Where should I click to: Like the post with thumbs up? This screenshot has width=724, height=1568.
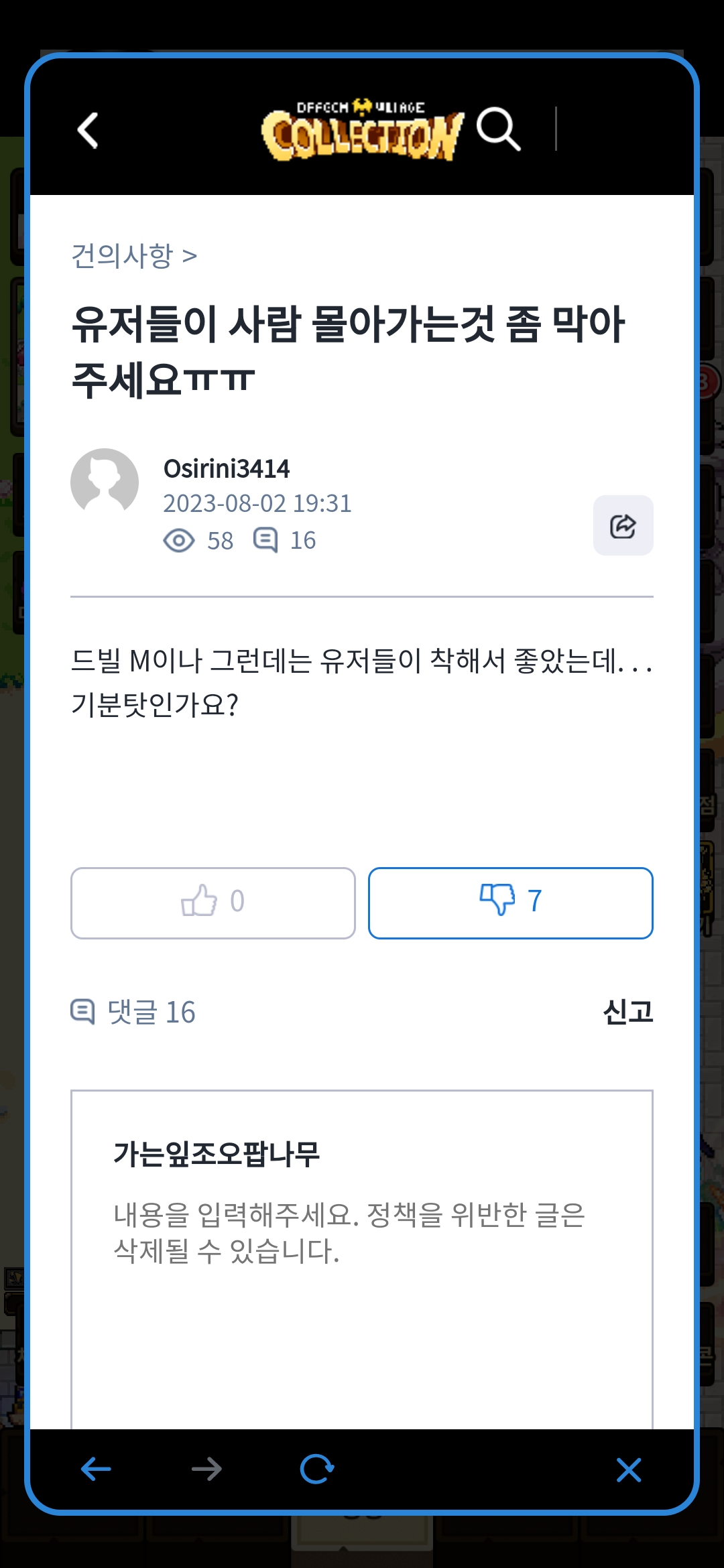coord(213,903)
